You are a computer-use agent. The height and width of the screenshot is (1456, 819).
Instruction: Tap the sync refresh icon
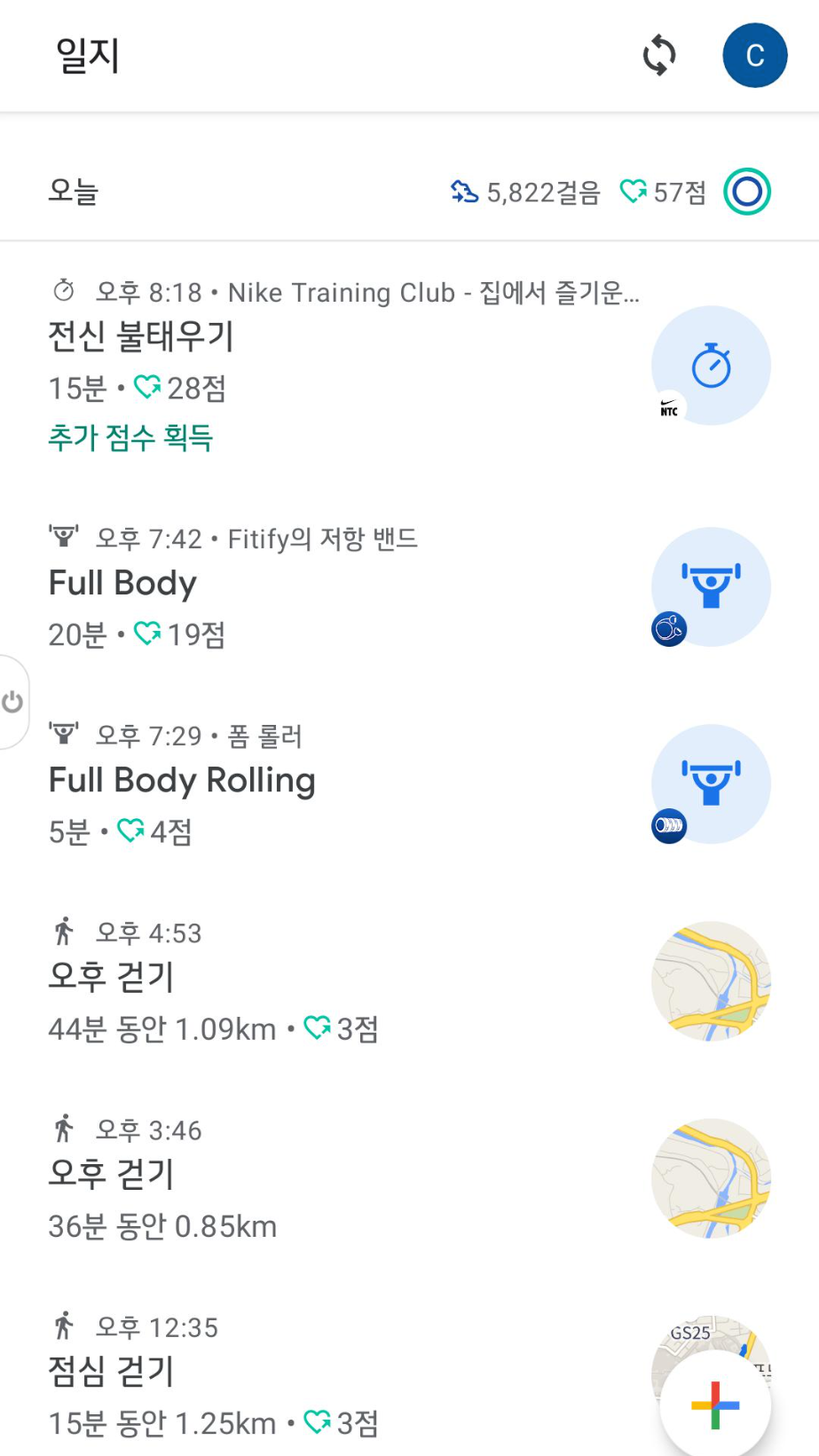[659, 56]
